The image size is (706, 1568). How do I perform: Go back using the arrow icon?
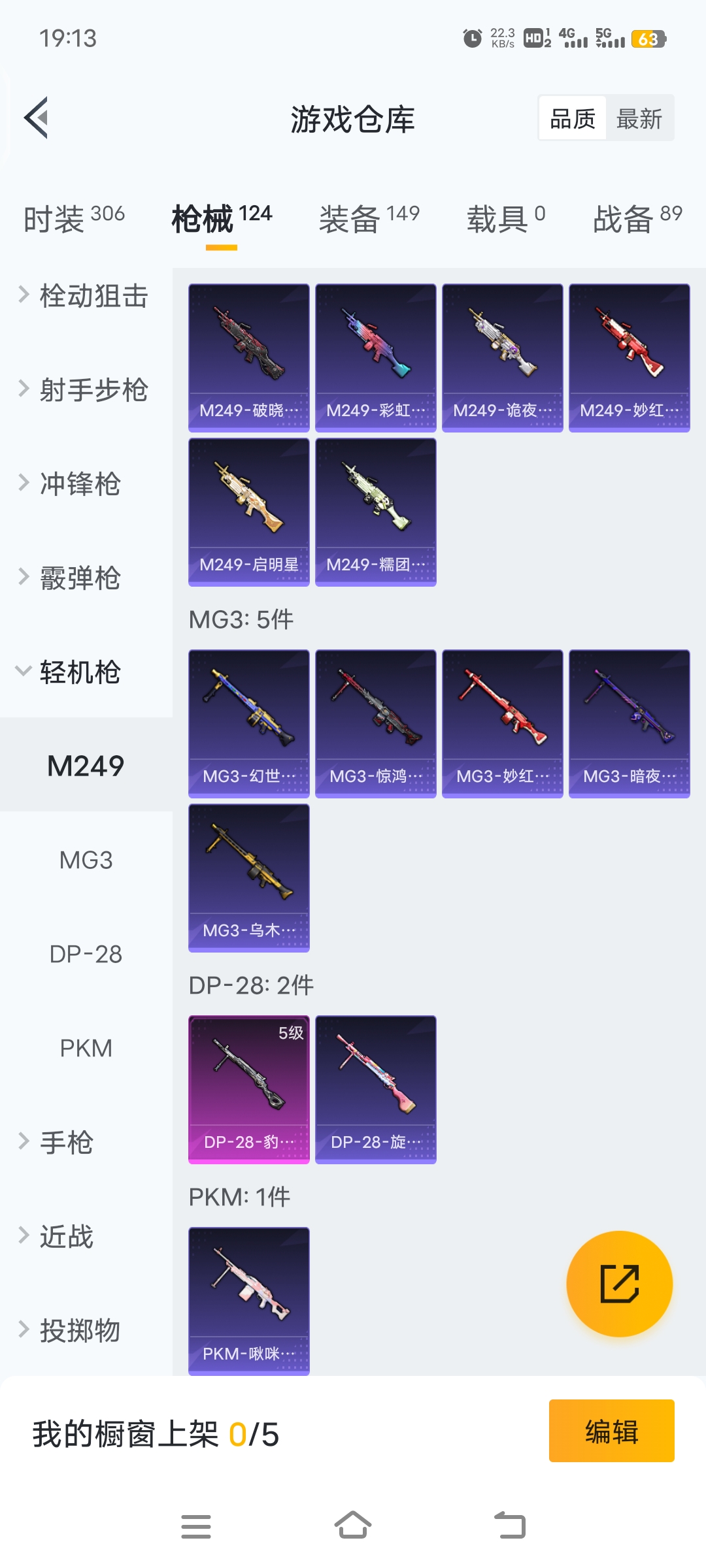click(37, 118)
